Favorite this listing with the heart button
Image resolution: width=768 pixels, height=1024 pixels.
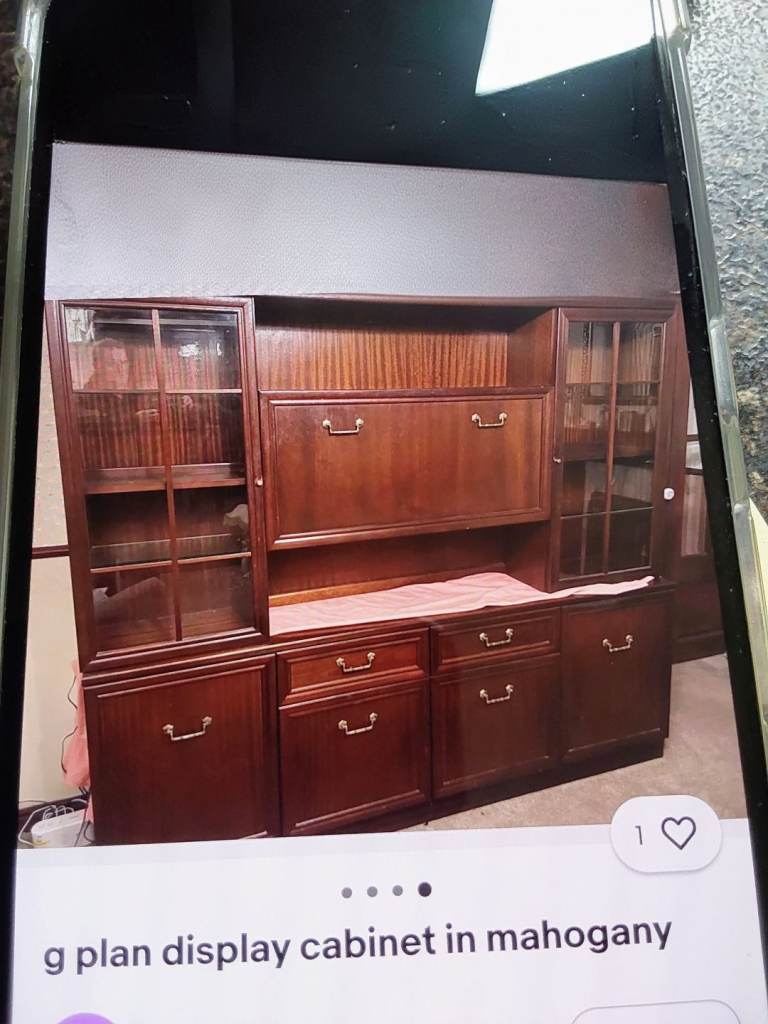pos(678,833)
